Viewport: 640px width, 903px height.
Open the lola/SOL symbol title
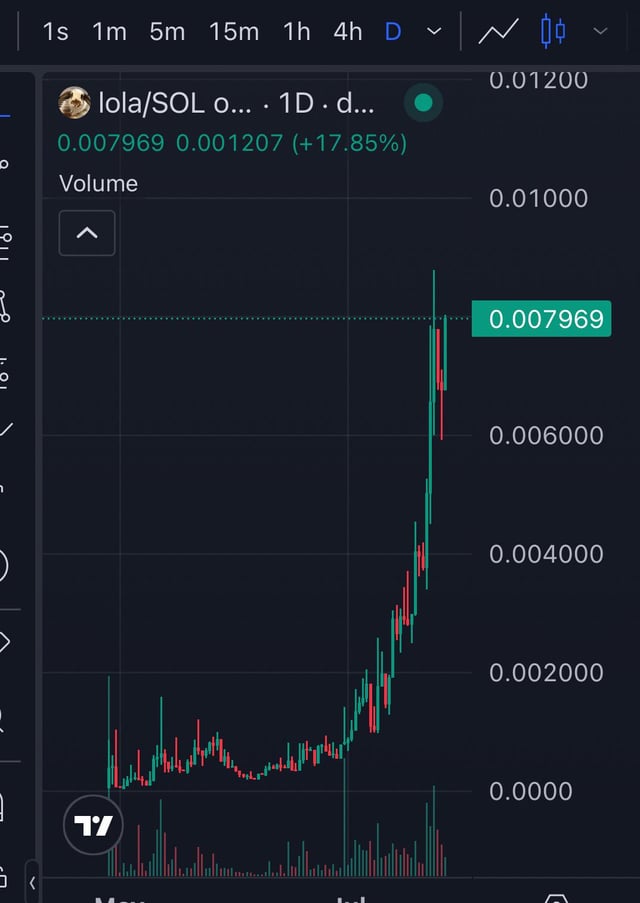(x=235, y=102)
